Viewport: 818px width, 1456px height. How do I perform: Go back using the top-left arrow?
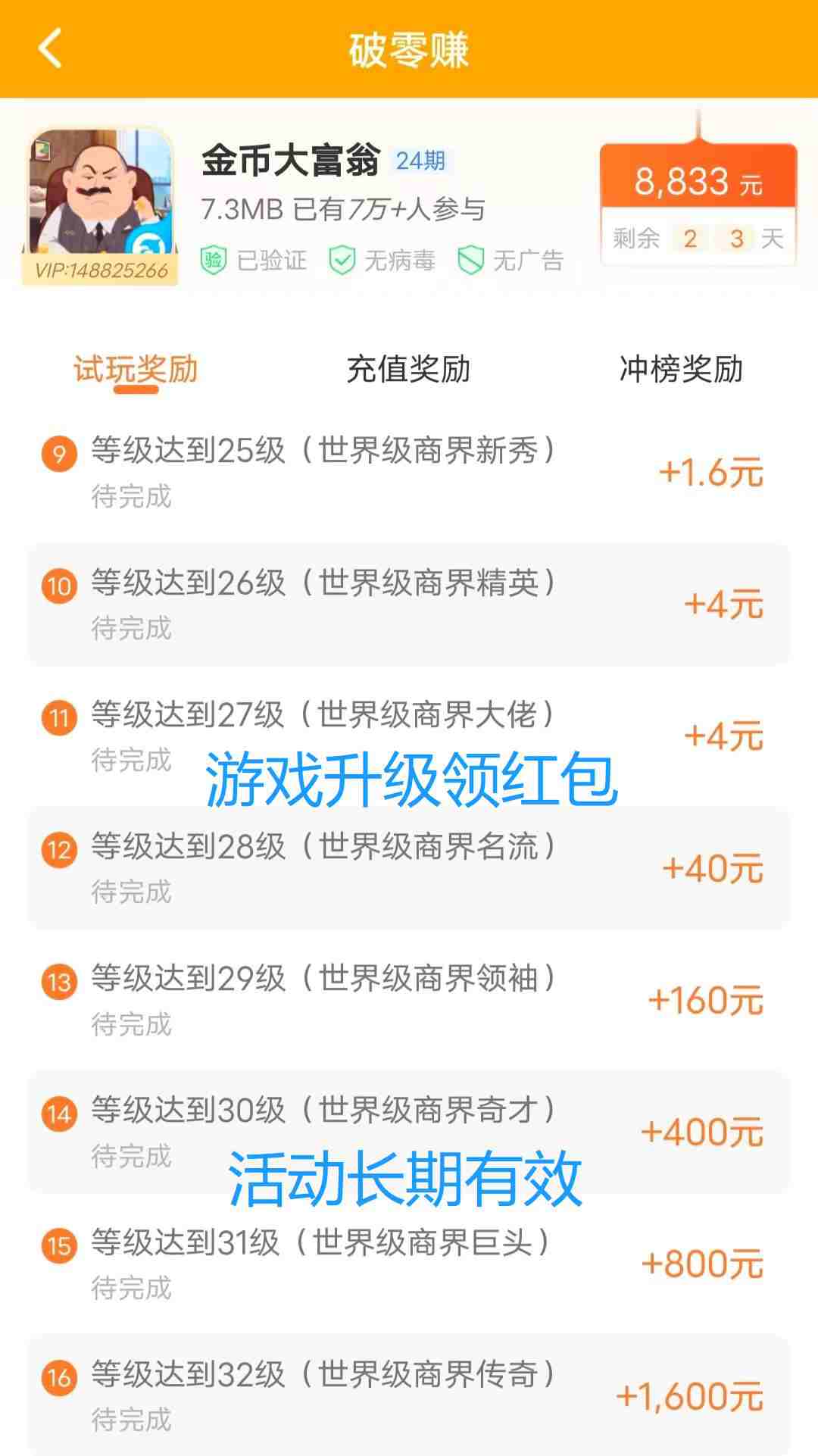coord(50,48)
